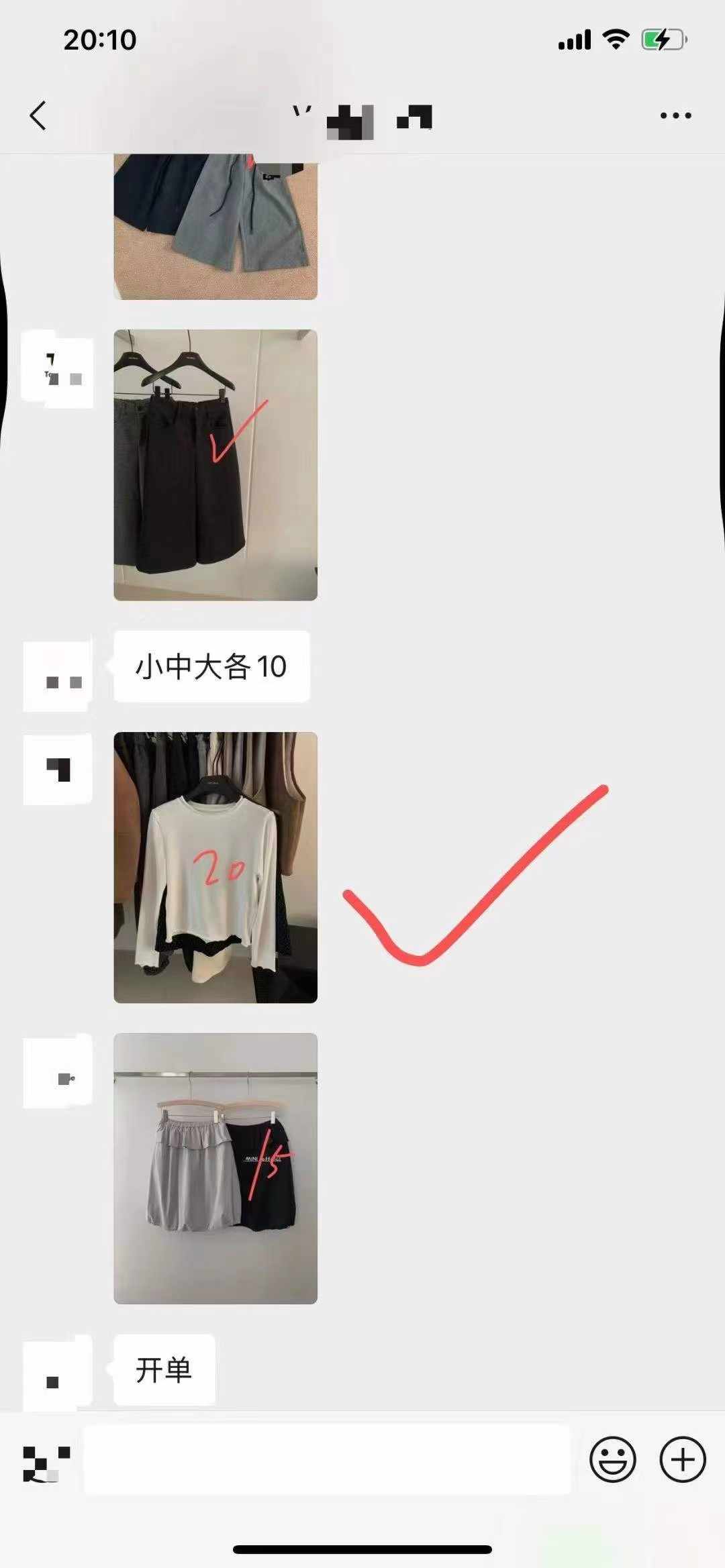This screenshot has height=1568, width=725.
Task: Open the black skirt photo with checkmark
Action: 215,465
